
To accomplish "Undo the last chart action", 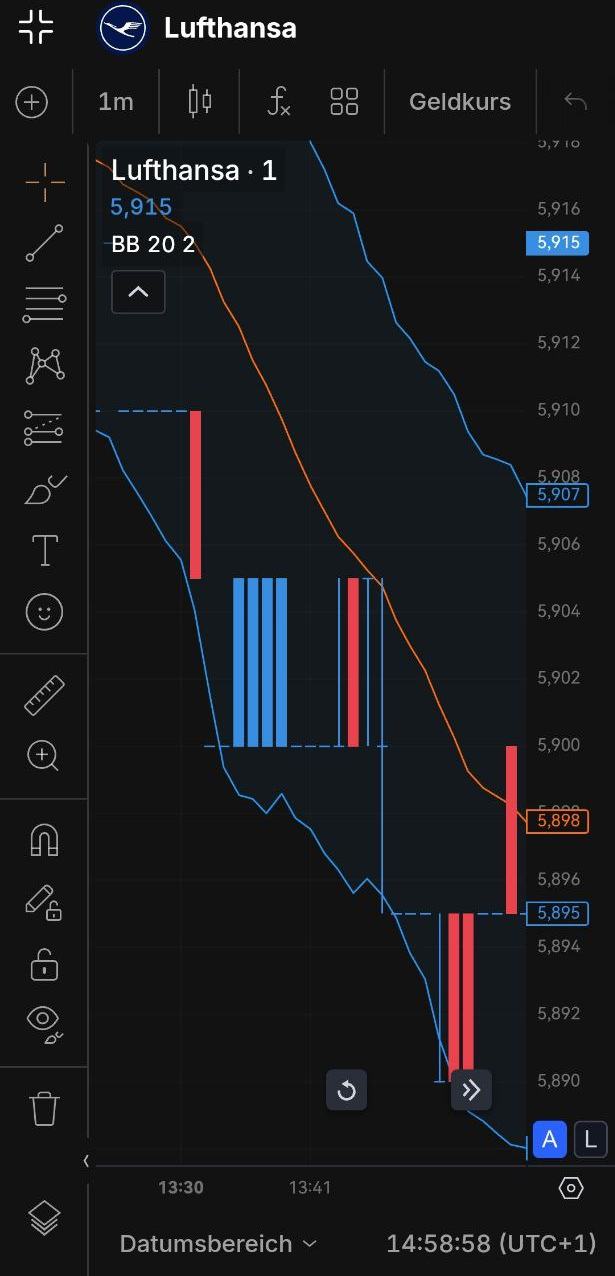I will [575, 101].
